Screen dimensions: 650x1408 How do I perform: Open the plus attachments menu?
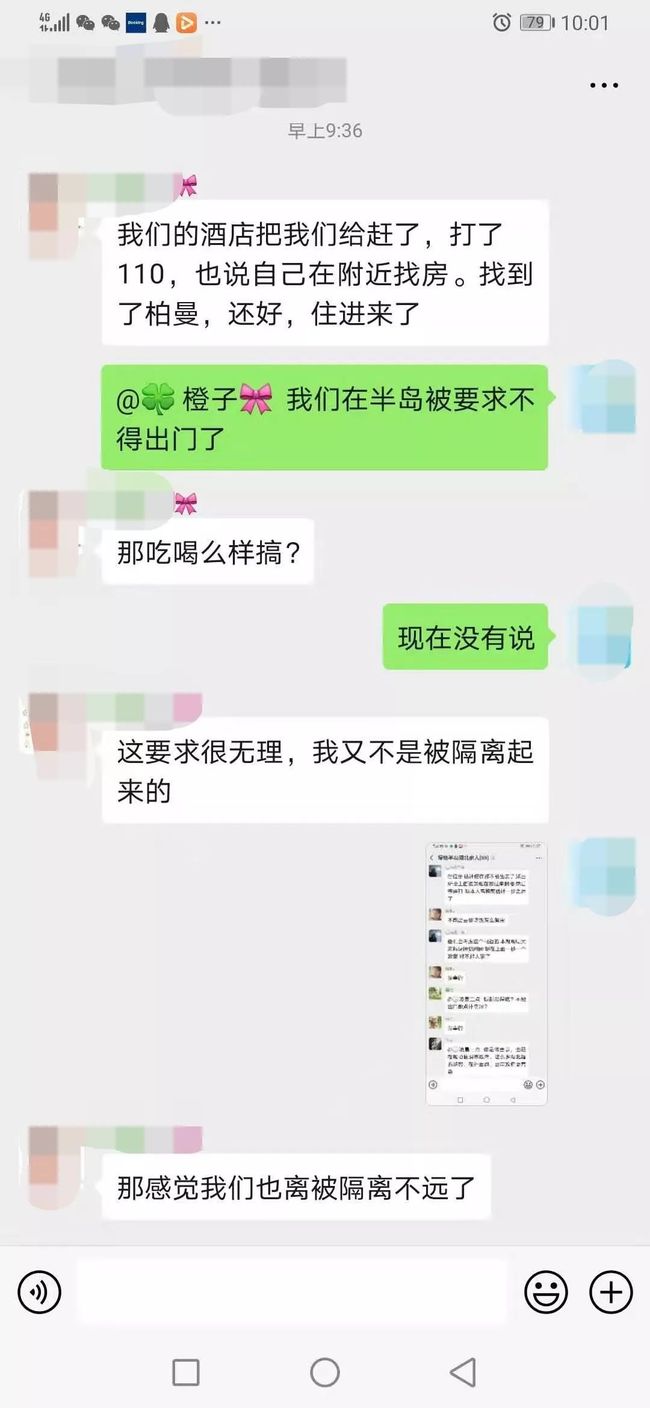(x=610, y=1293)
